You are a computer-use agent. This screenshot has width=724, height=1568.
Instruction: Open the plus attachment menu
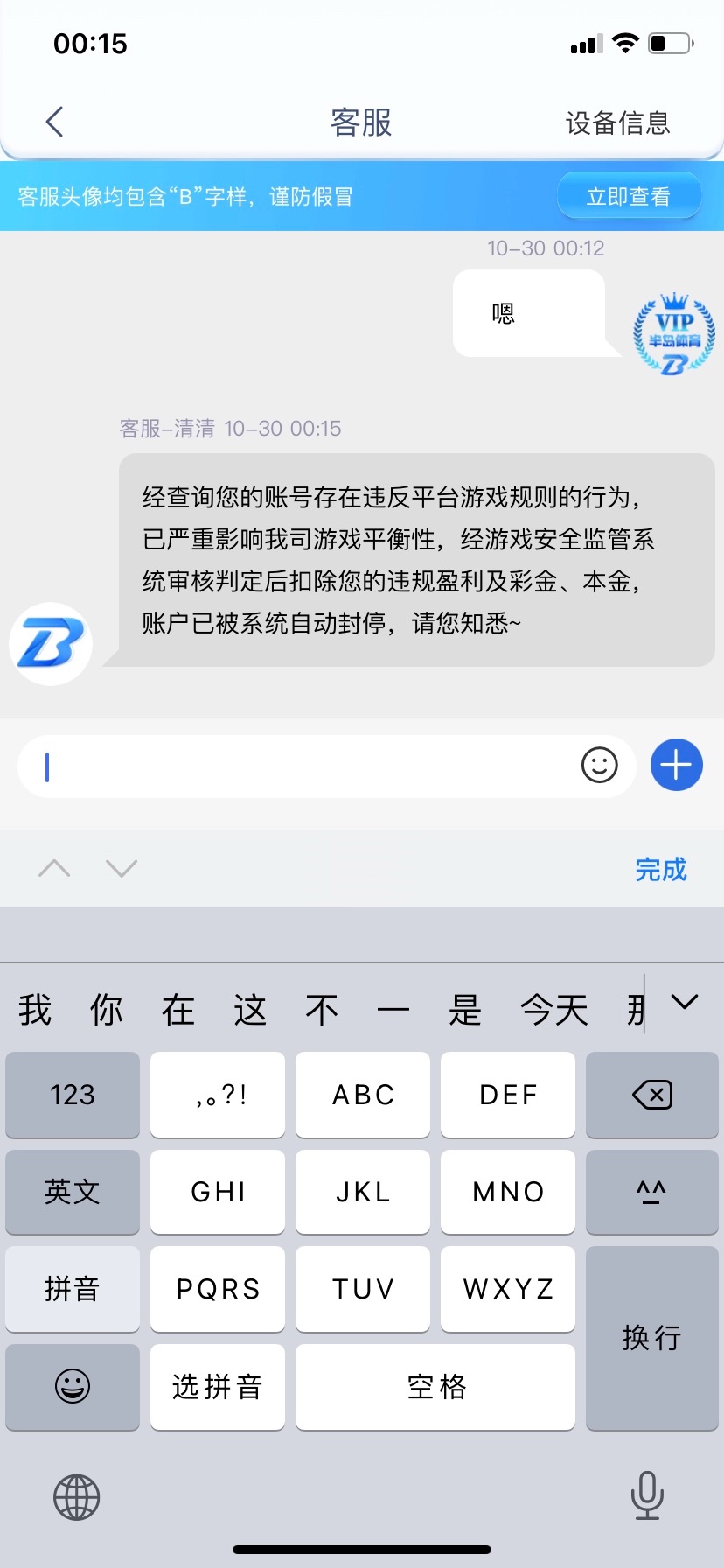[x=676, y=766]
